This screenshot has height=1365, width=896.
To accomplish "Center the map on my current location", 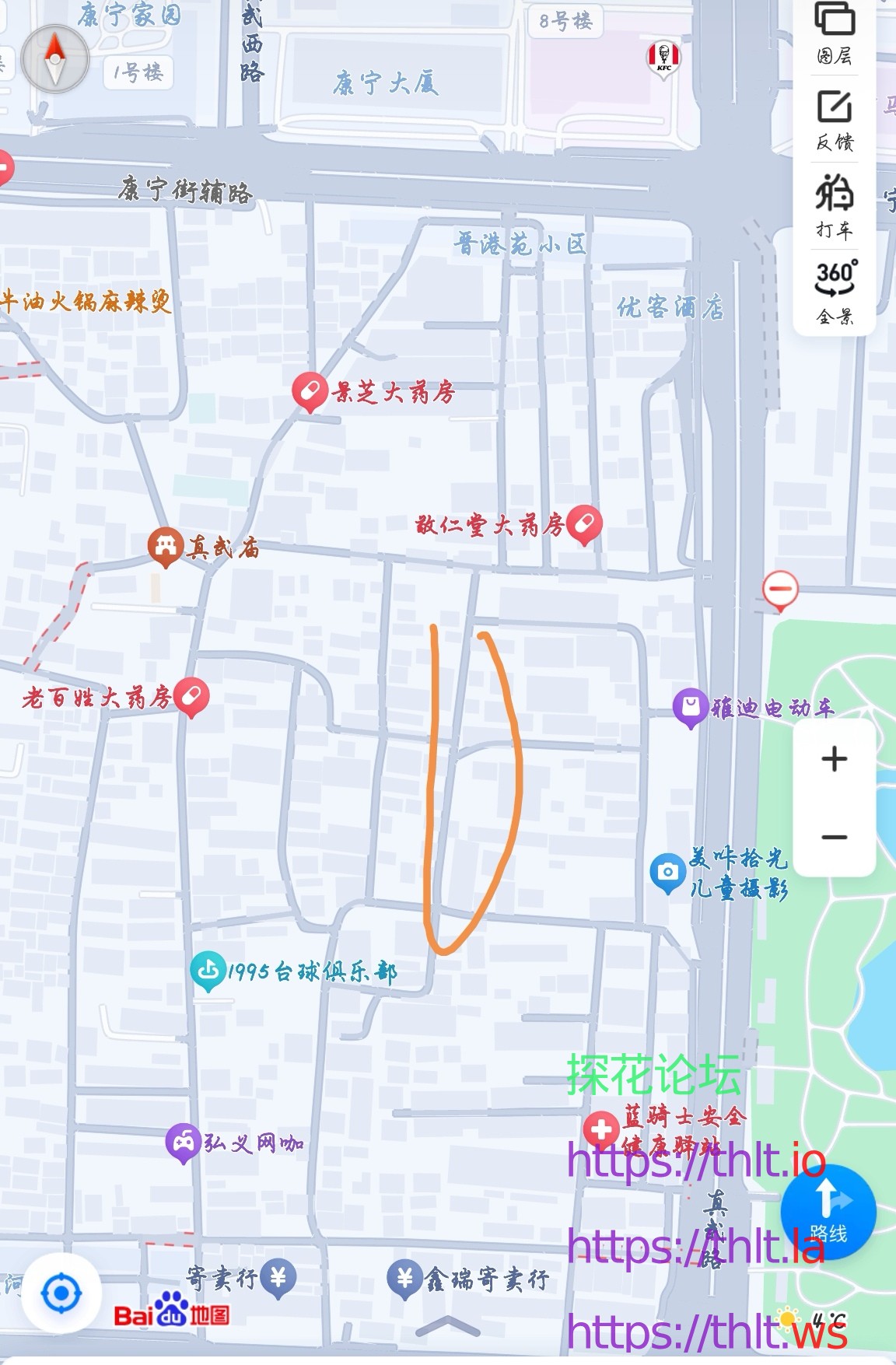I will pos(61,1294).
